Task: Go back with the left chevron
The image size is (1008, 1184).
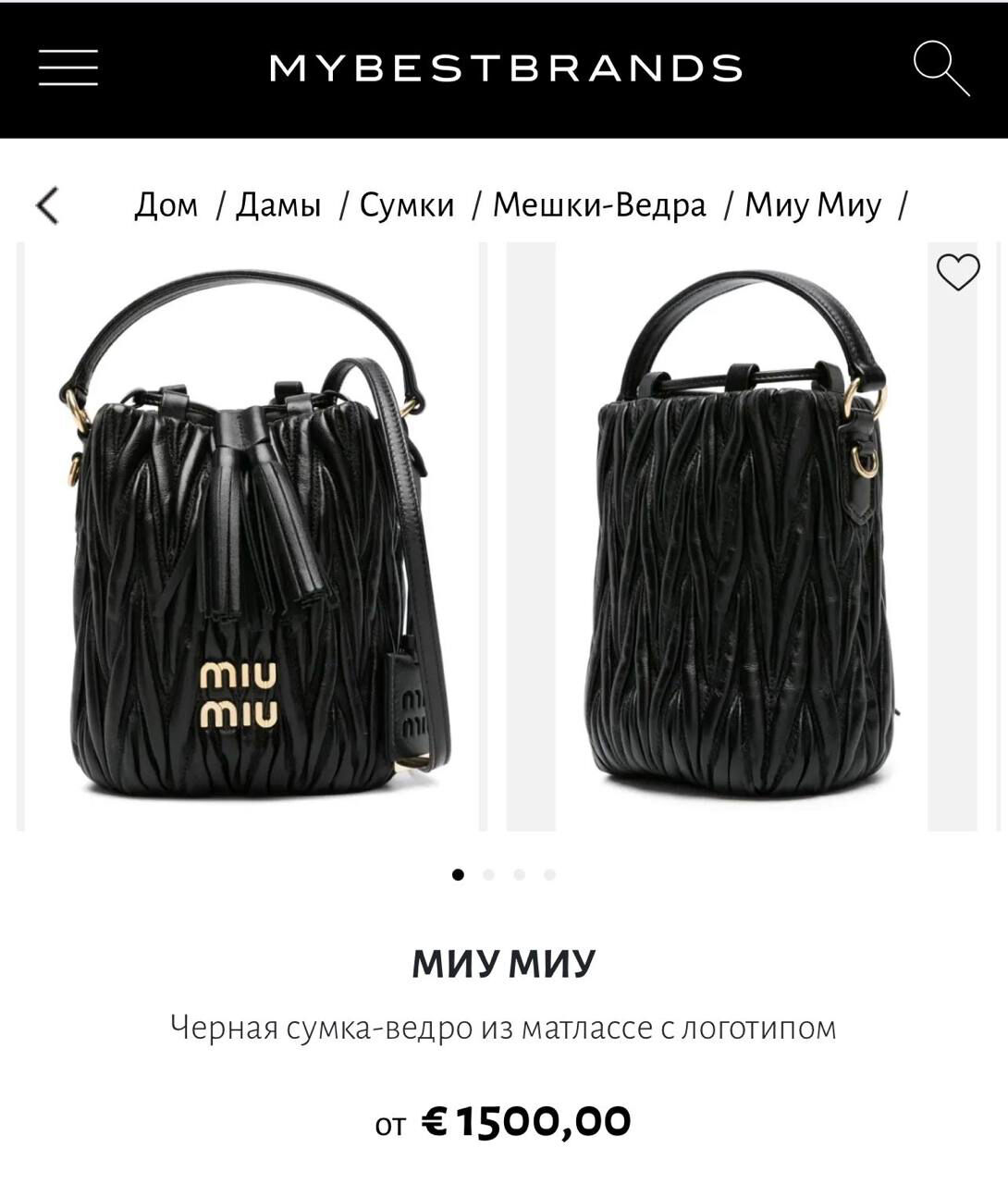Action: tap(47, 205)
